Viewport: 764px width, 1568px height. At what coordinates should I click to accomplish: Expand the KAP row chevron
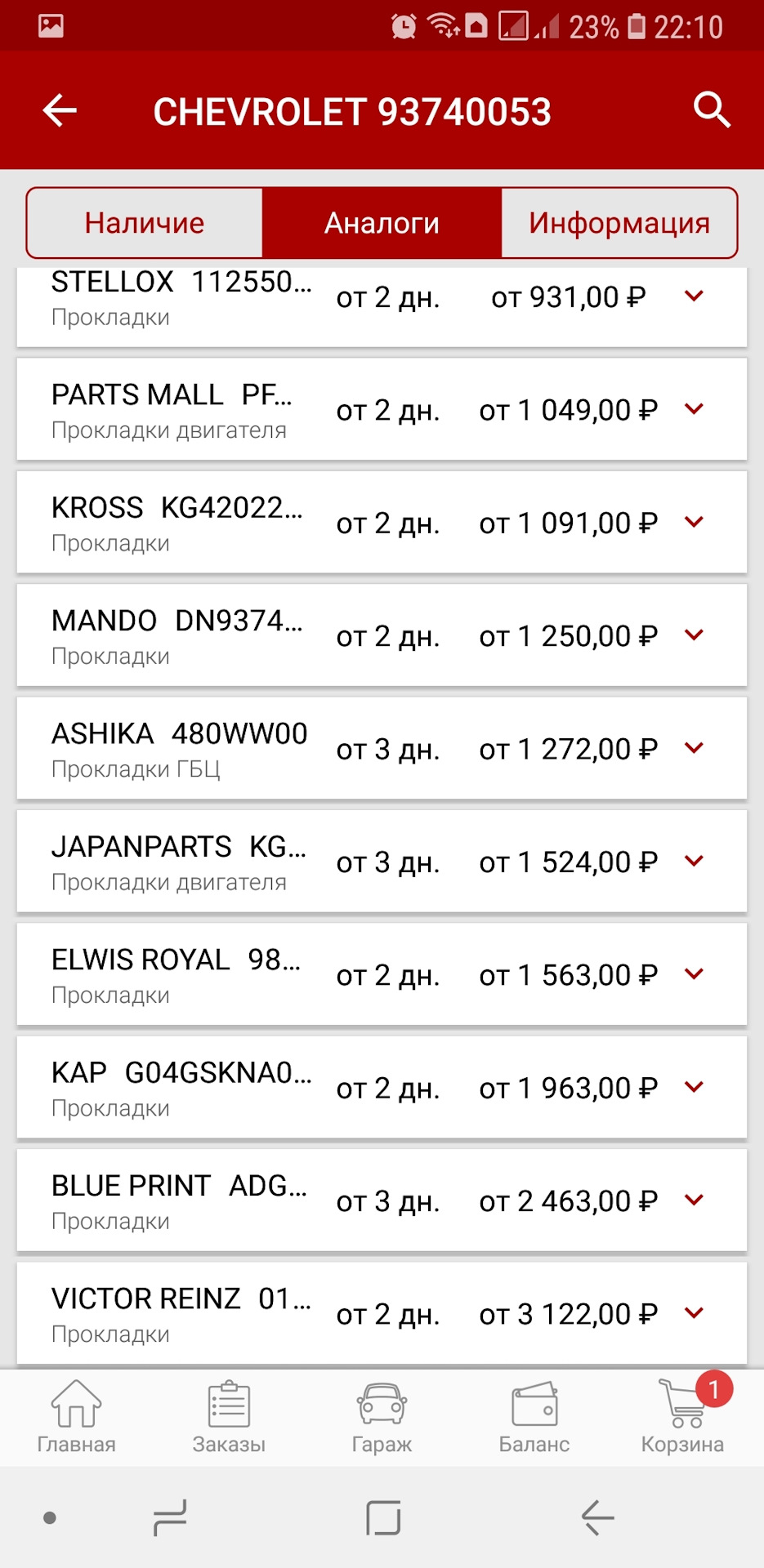pos(695,1088)
